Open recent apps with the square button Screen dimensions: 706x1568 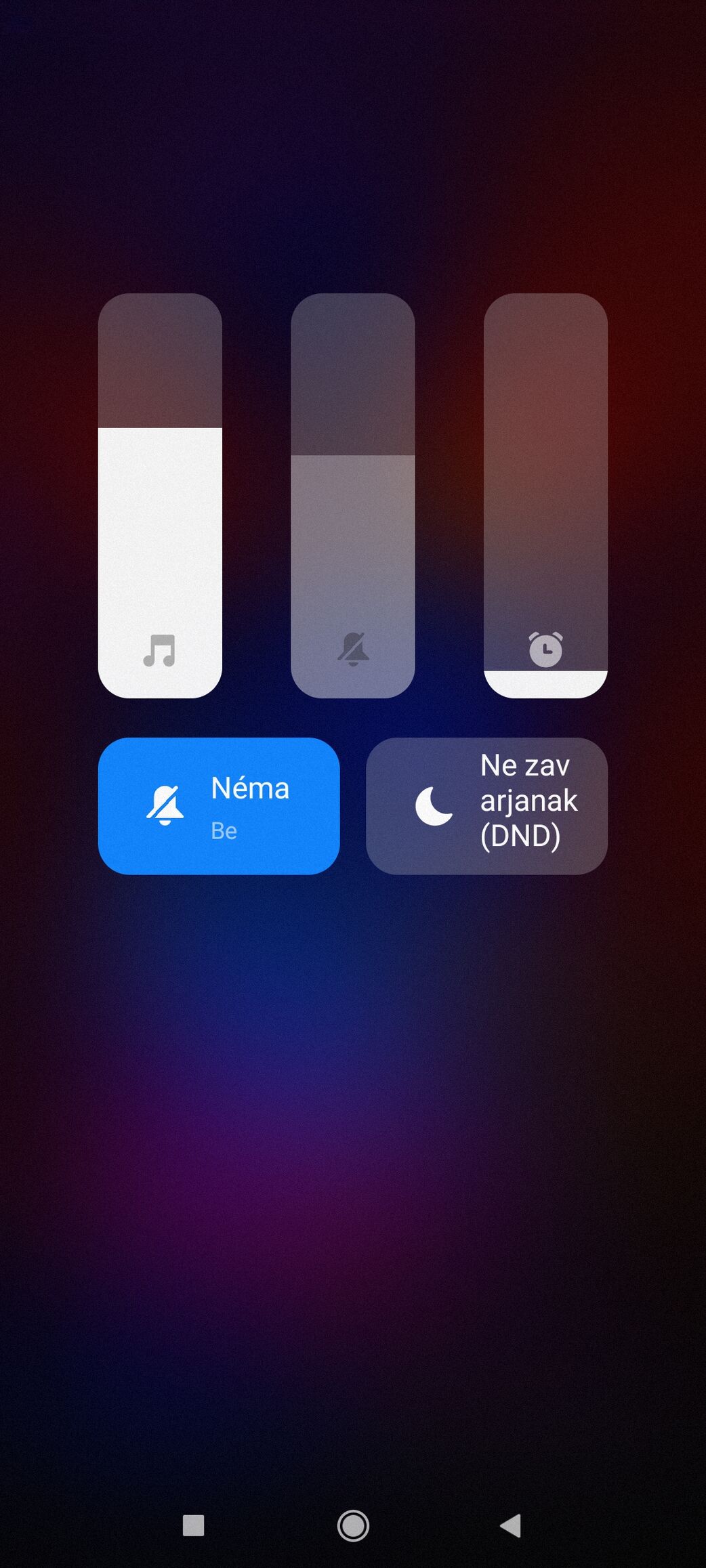coord(194,1525)
